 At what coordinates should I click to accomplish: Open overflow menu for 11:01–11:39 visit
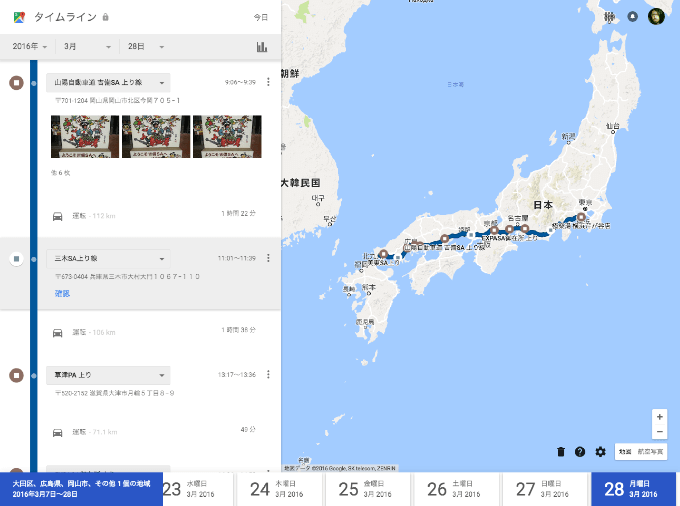tap(268, 258)
